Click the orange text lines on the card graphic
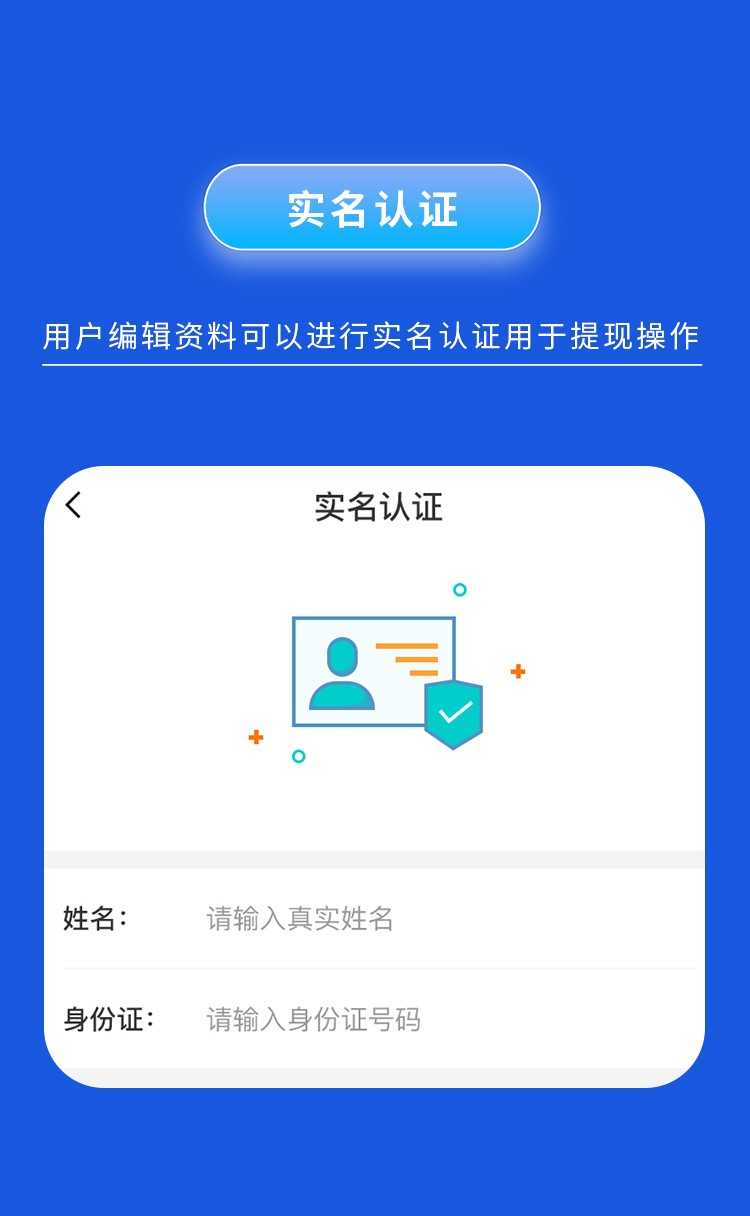The height and width of the screenshot is (1216, 750). [411, 658]
